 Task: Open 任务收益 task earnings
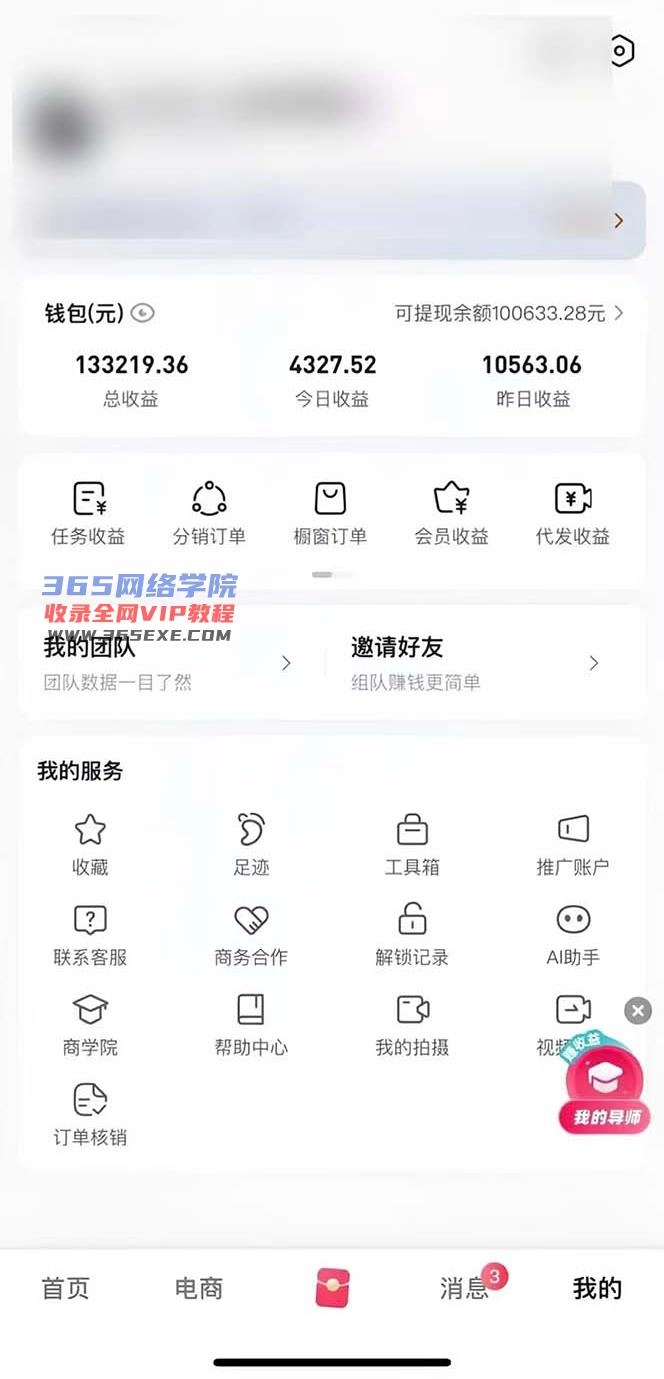pyautogui.click(x=89, y=514)
